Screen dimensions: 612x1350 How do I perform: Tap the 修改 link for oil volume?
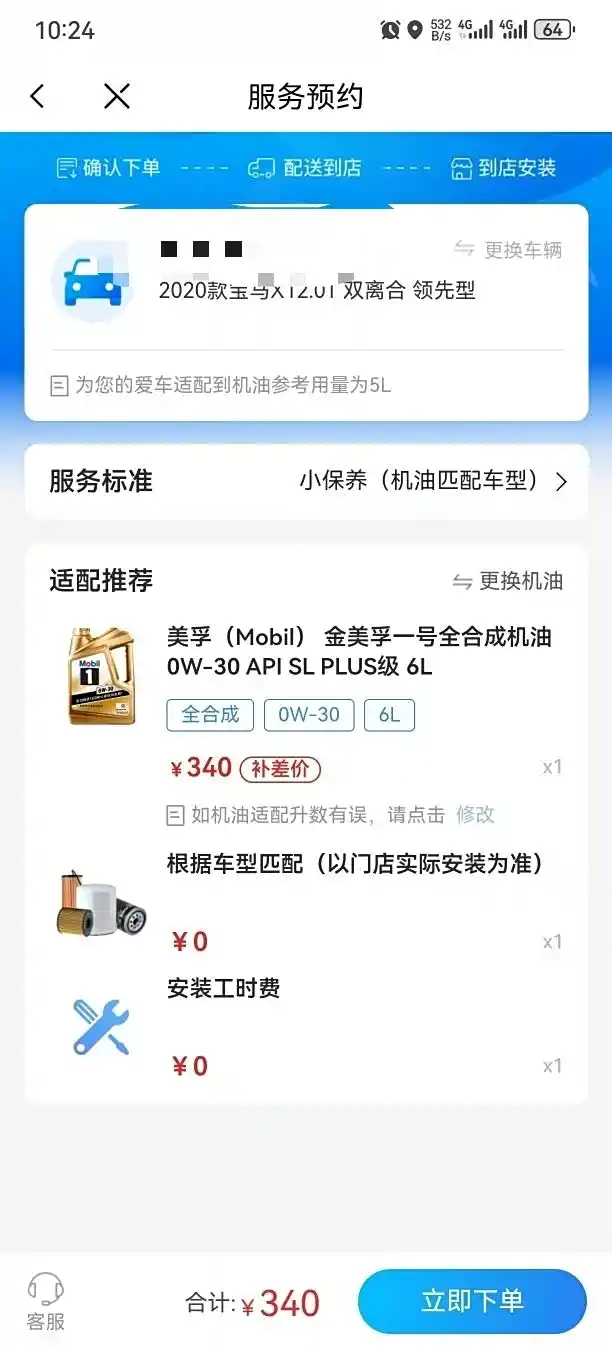coord(475,815)
